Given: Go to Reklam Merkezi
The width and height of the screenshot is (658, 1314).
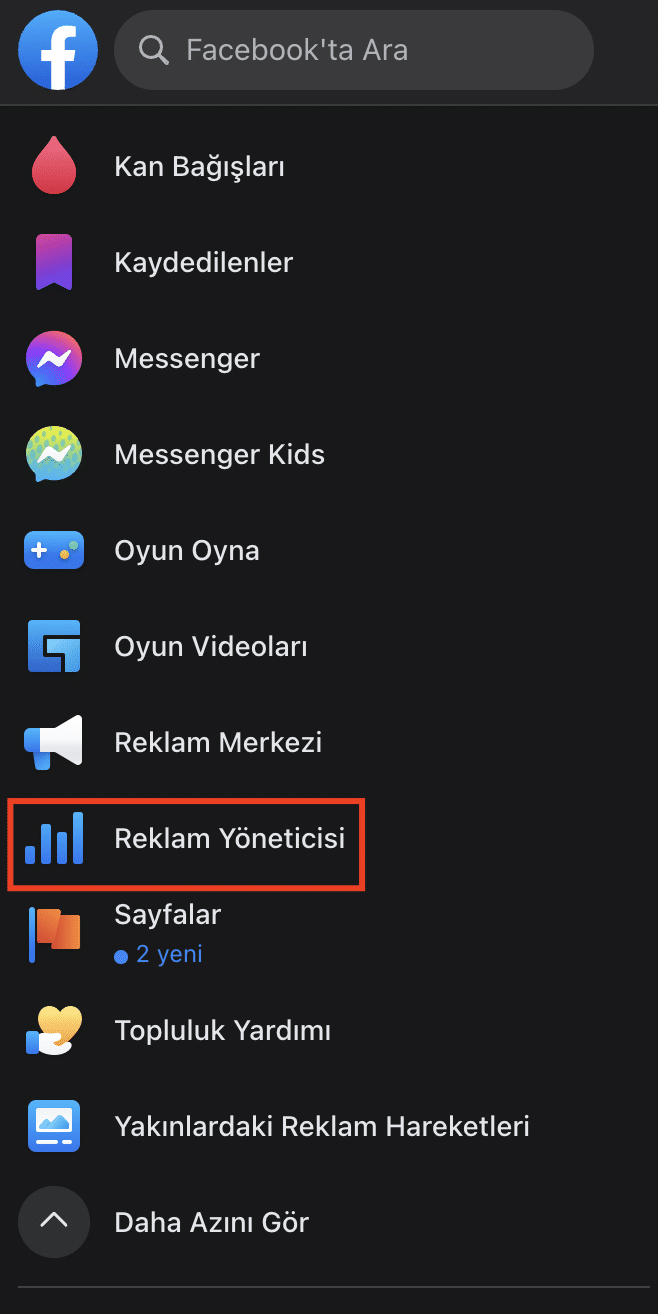Looking at the screenshot, I should (x=218, y=742).
